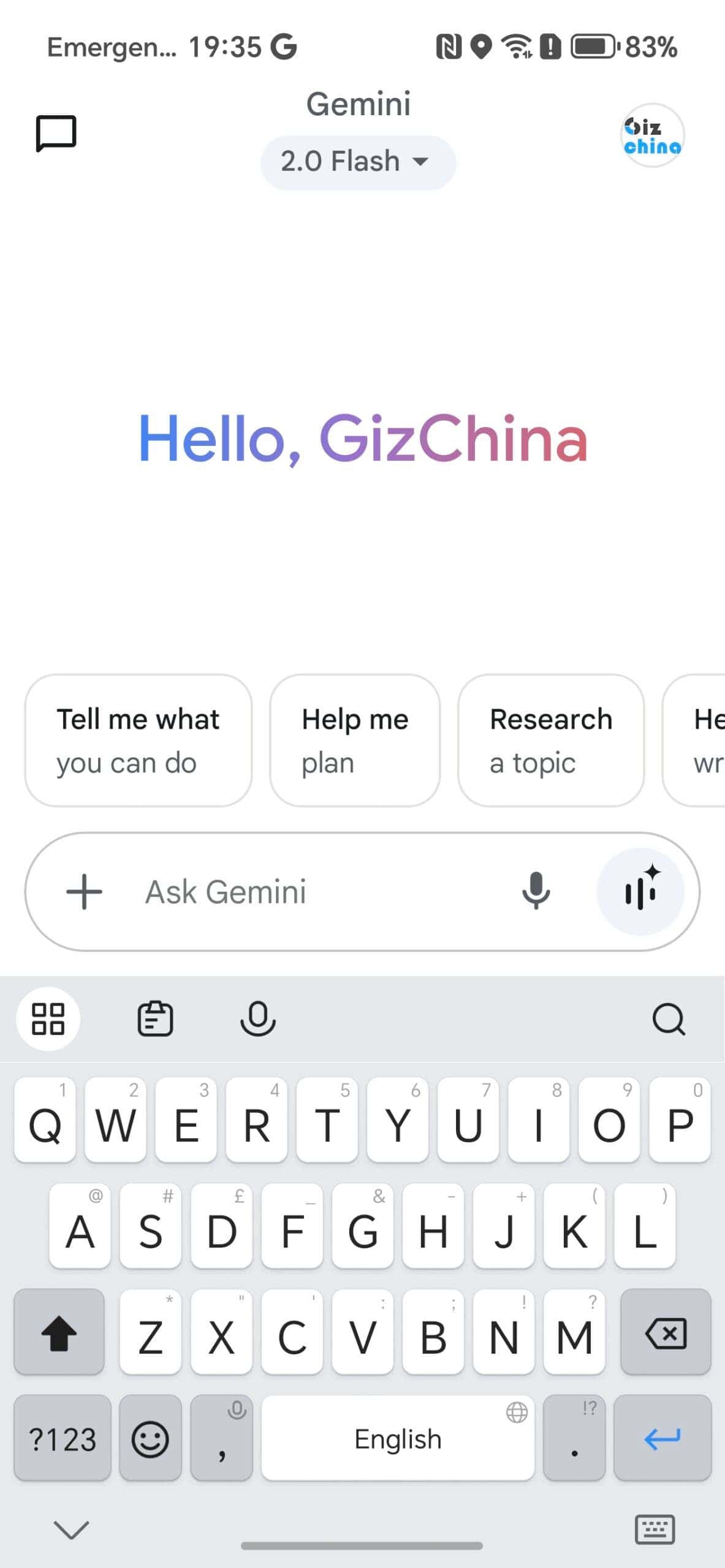Screen dimensions: 725x1568
Task: Focus the Ask Gemini text field
Action: tap(319, 892)
